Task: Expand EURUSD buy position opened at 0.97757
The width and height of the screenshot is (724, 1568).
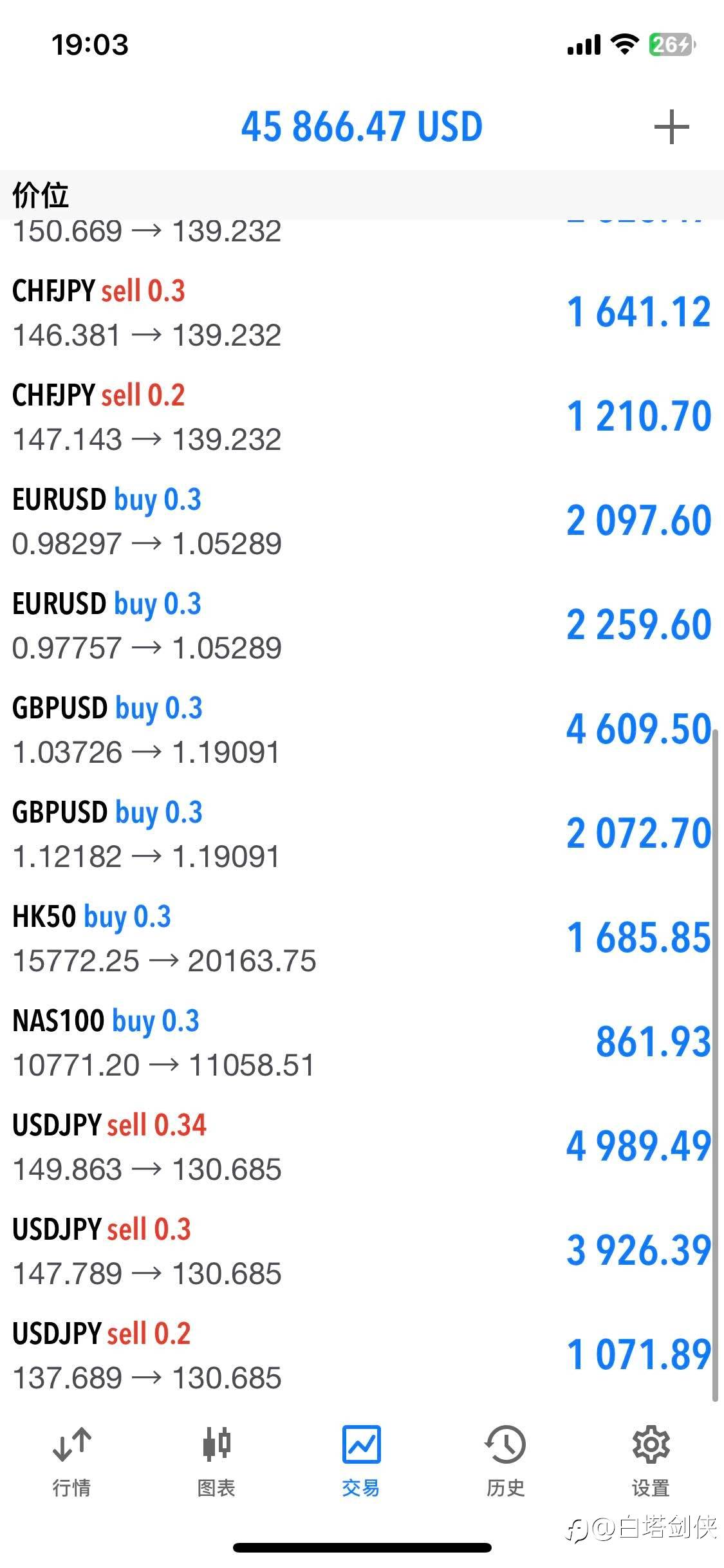Action: click(362, 626)
